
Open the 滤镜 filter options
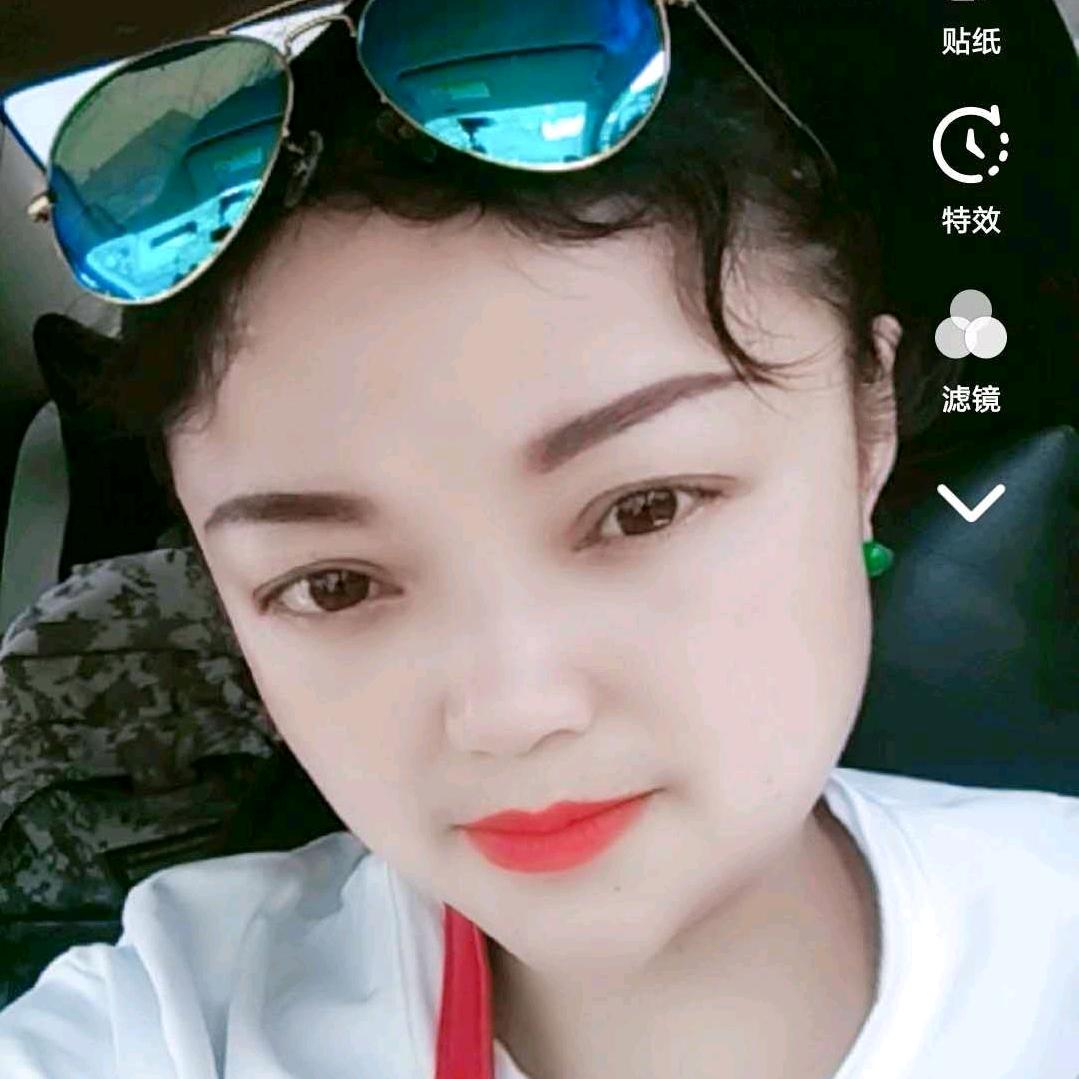[970, 352]
